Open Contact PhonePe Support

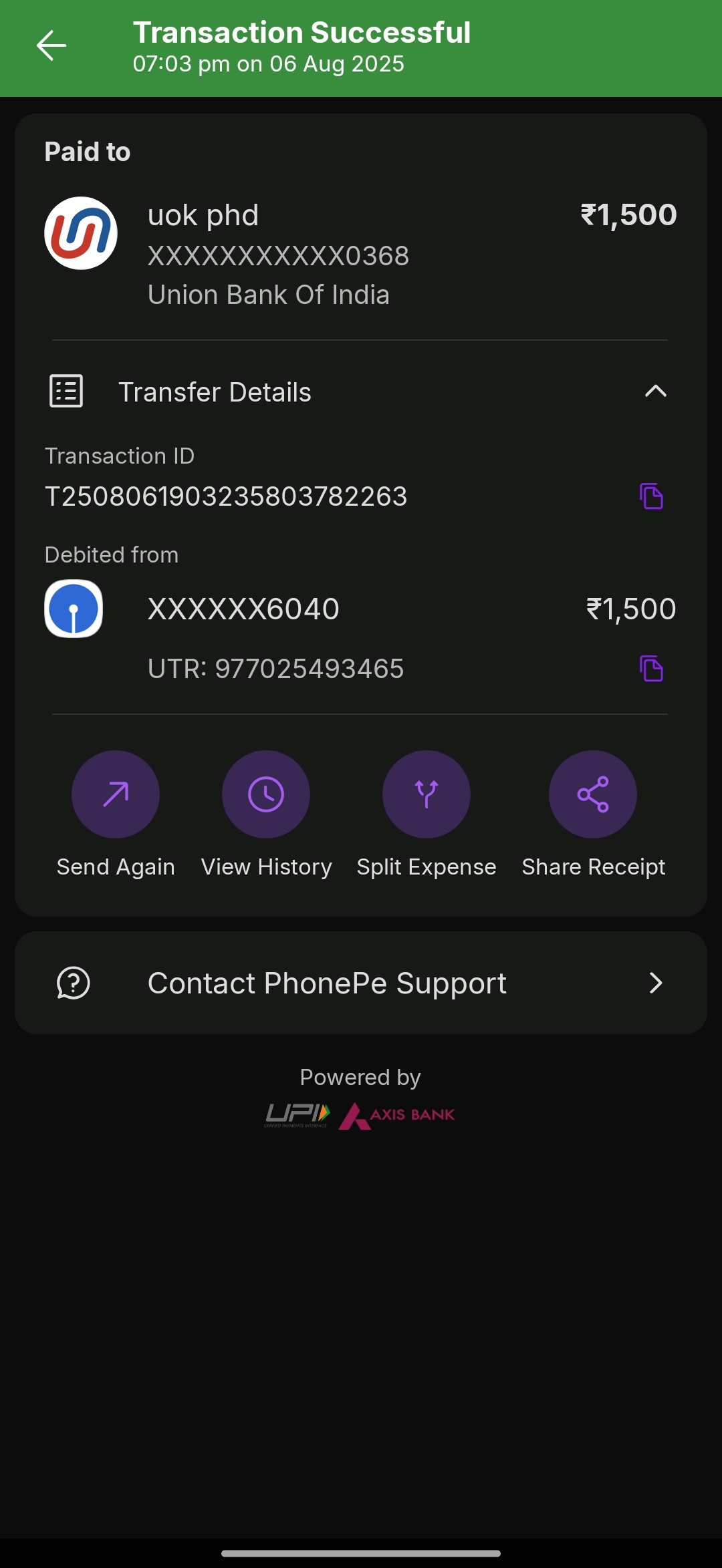coord(361,983)
